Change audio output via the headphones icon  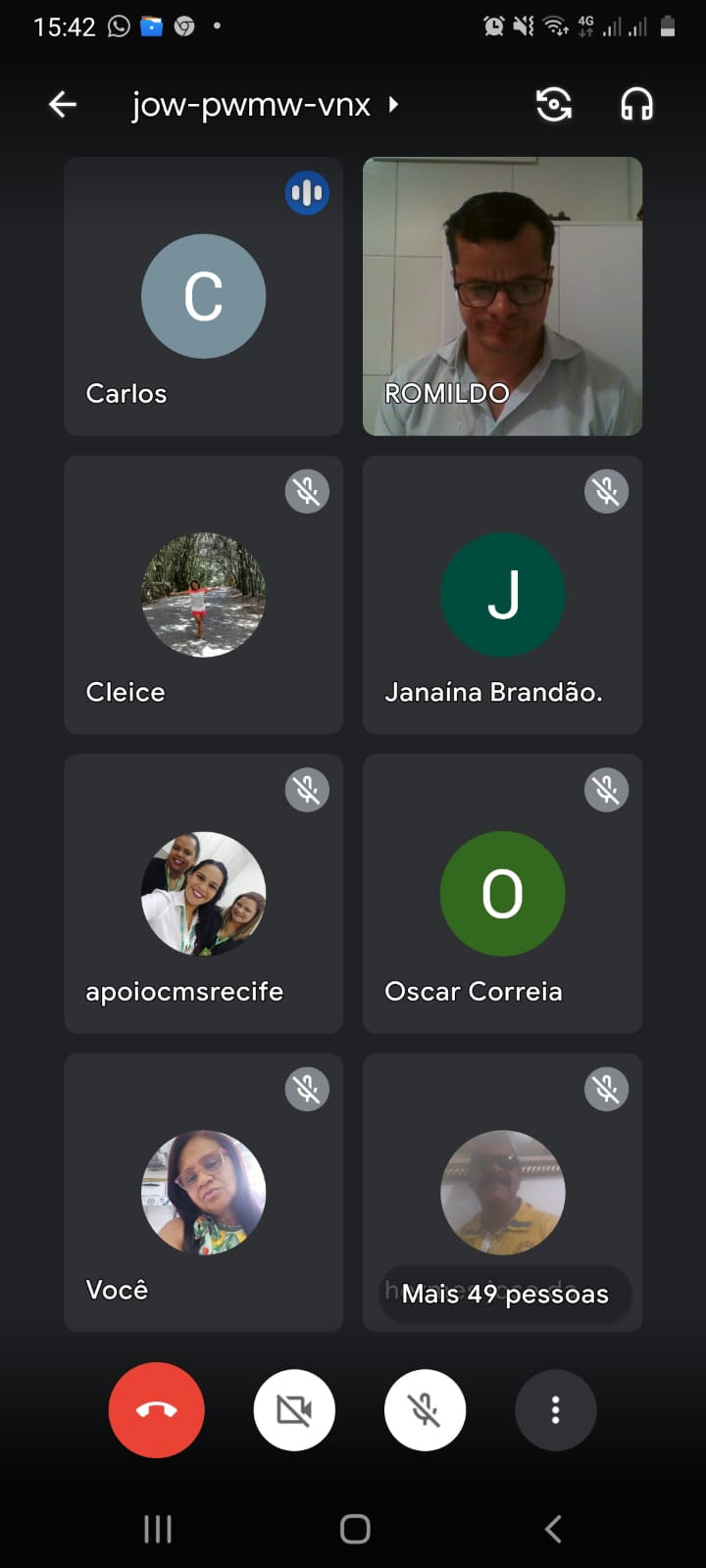636,104
